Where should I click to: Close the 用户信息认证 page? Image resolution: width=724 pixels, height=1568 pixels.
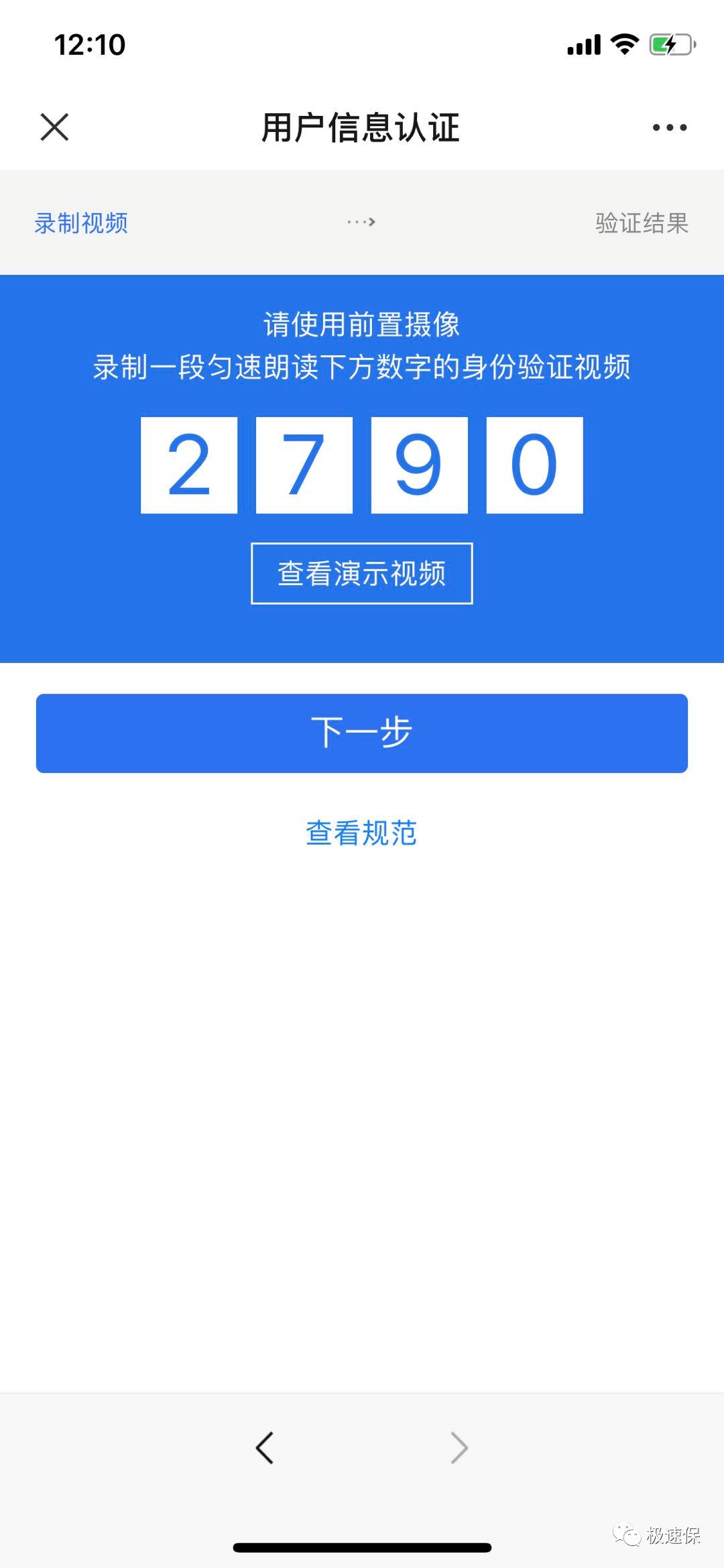[x=54, y=127]
